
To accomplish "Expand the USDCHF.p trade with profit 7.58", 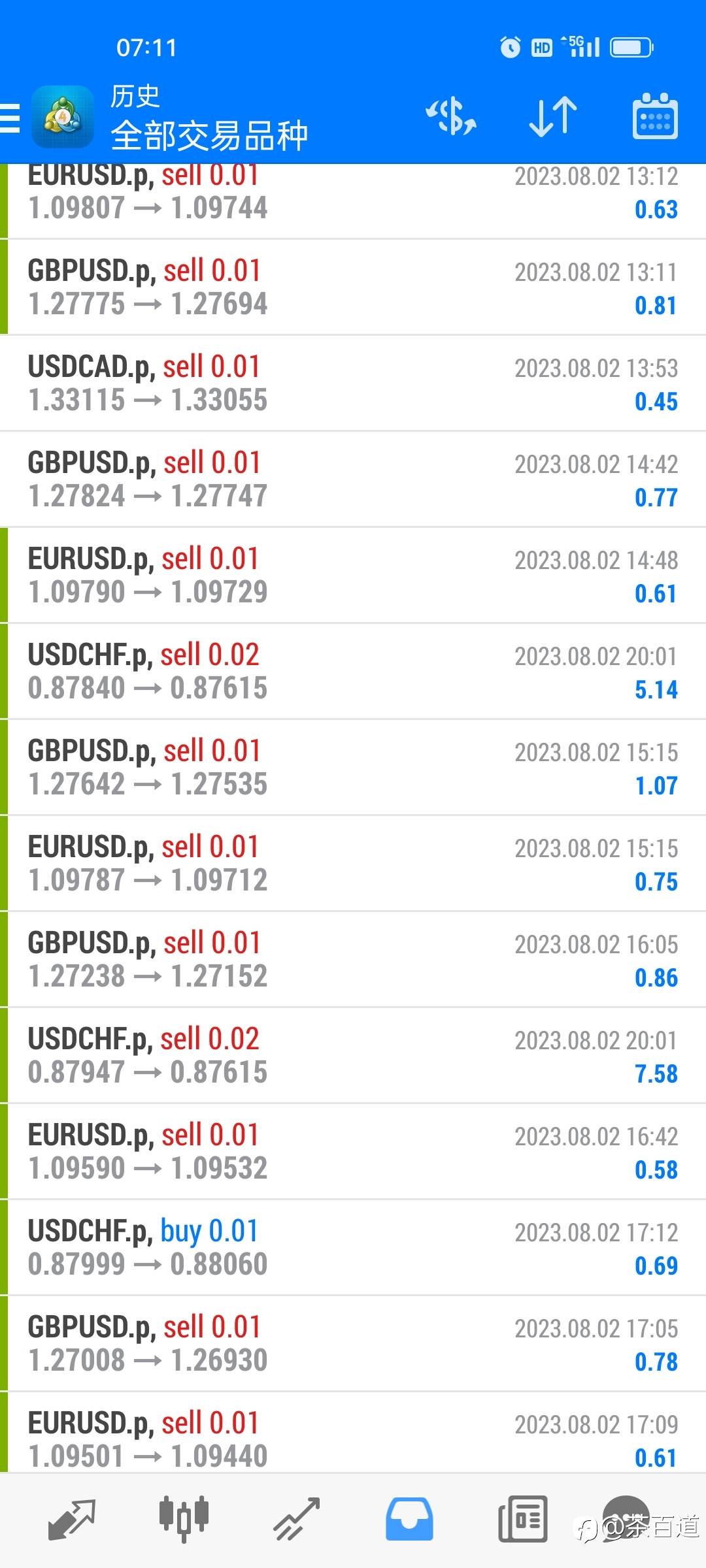I will tap(353, 1056).
